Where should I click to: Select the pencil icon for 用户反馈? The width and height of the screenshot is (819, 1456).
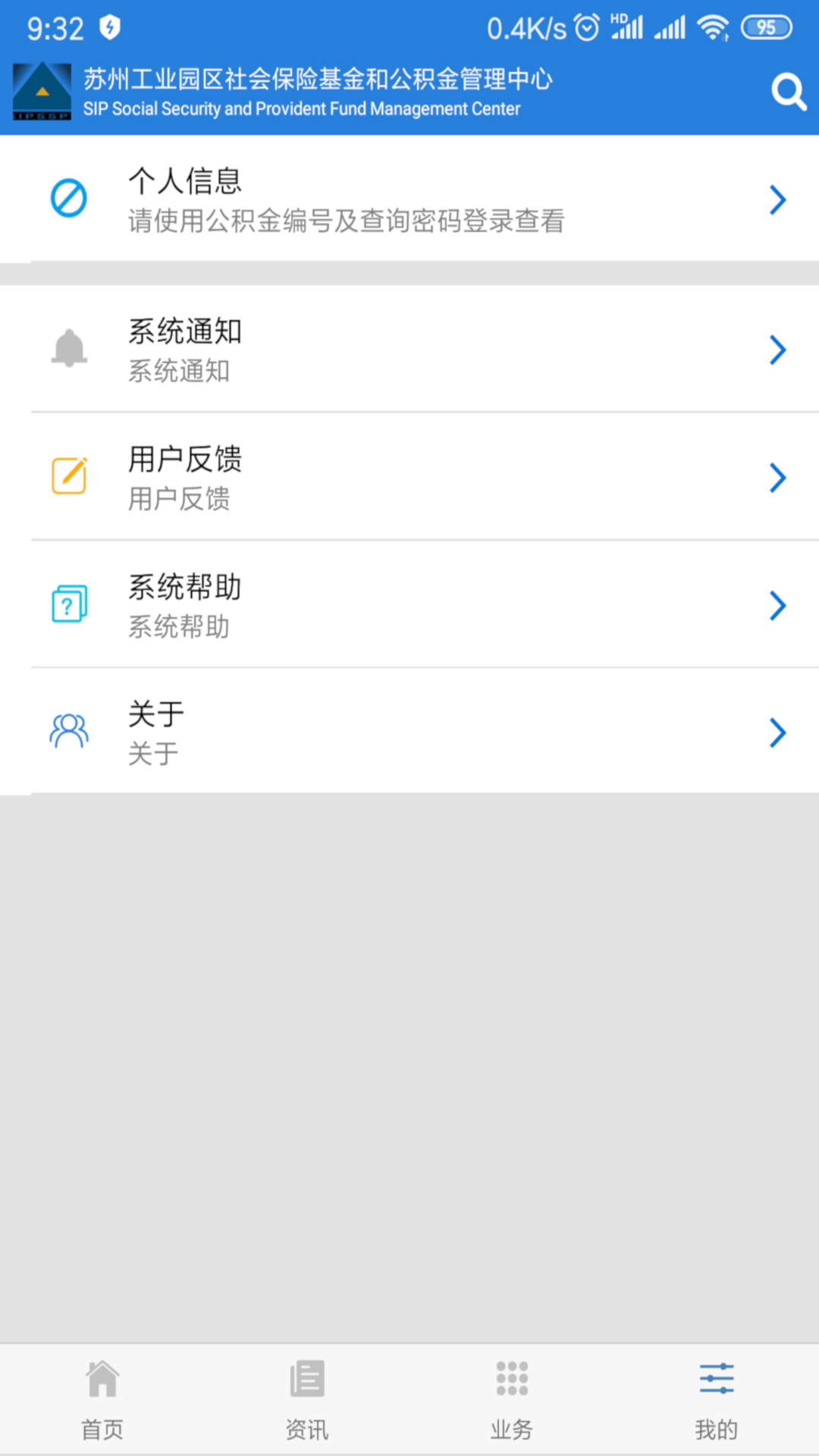tap(68, 477)
